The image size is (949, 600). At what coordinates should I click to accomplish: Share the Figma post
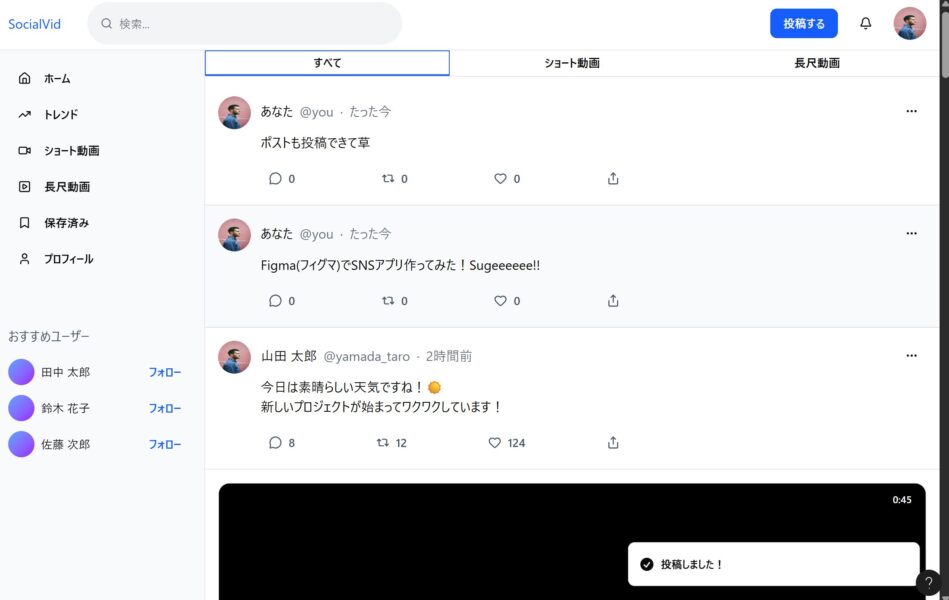click(x=613, y=301)
